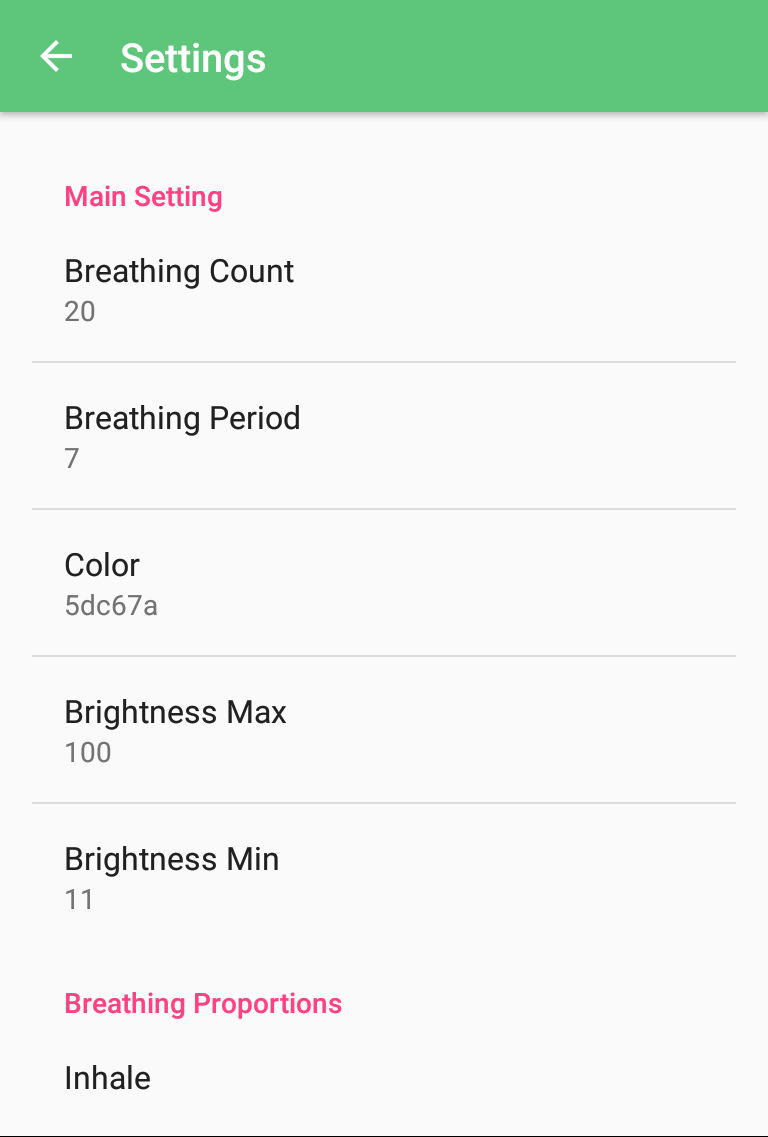
Task: Adjust the Brightness Min setting
Action: [384, 877]
